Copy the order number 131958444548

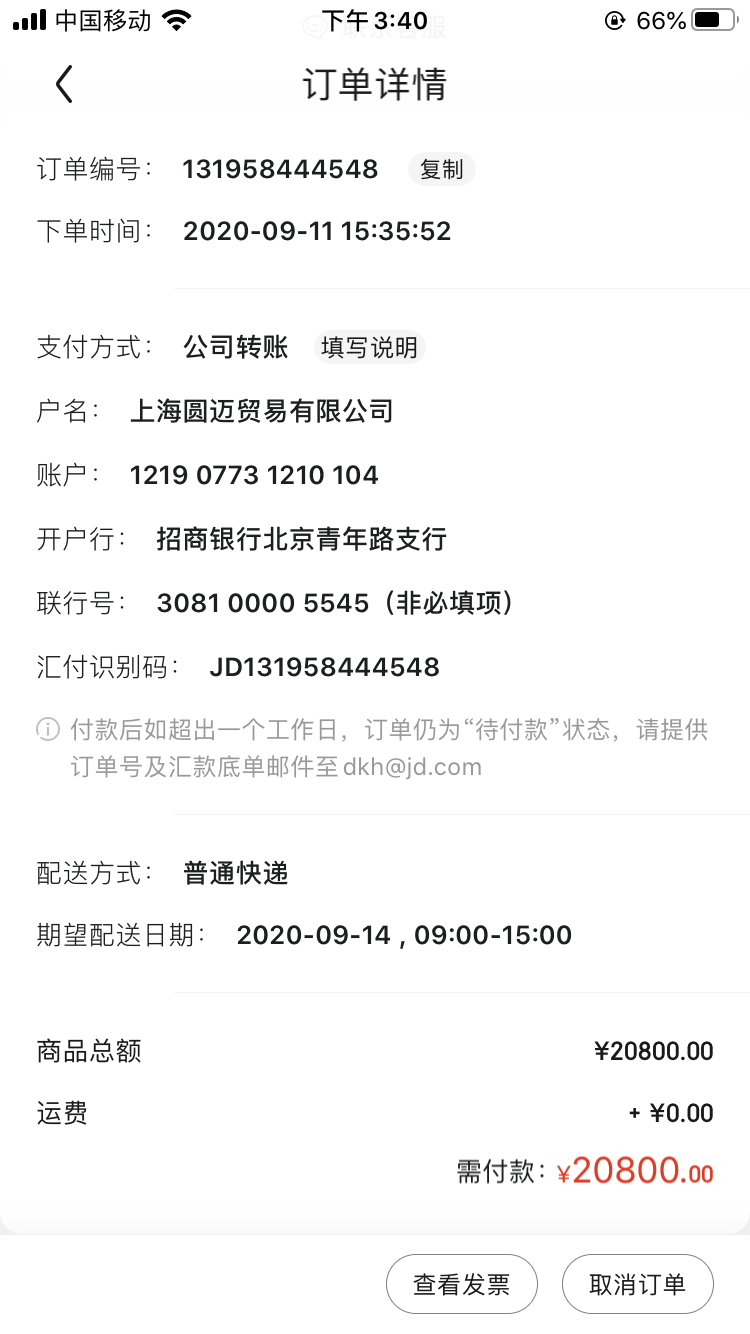pyautogui.click(x=441, y=170)
